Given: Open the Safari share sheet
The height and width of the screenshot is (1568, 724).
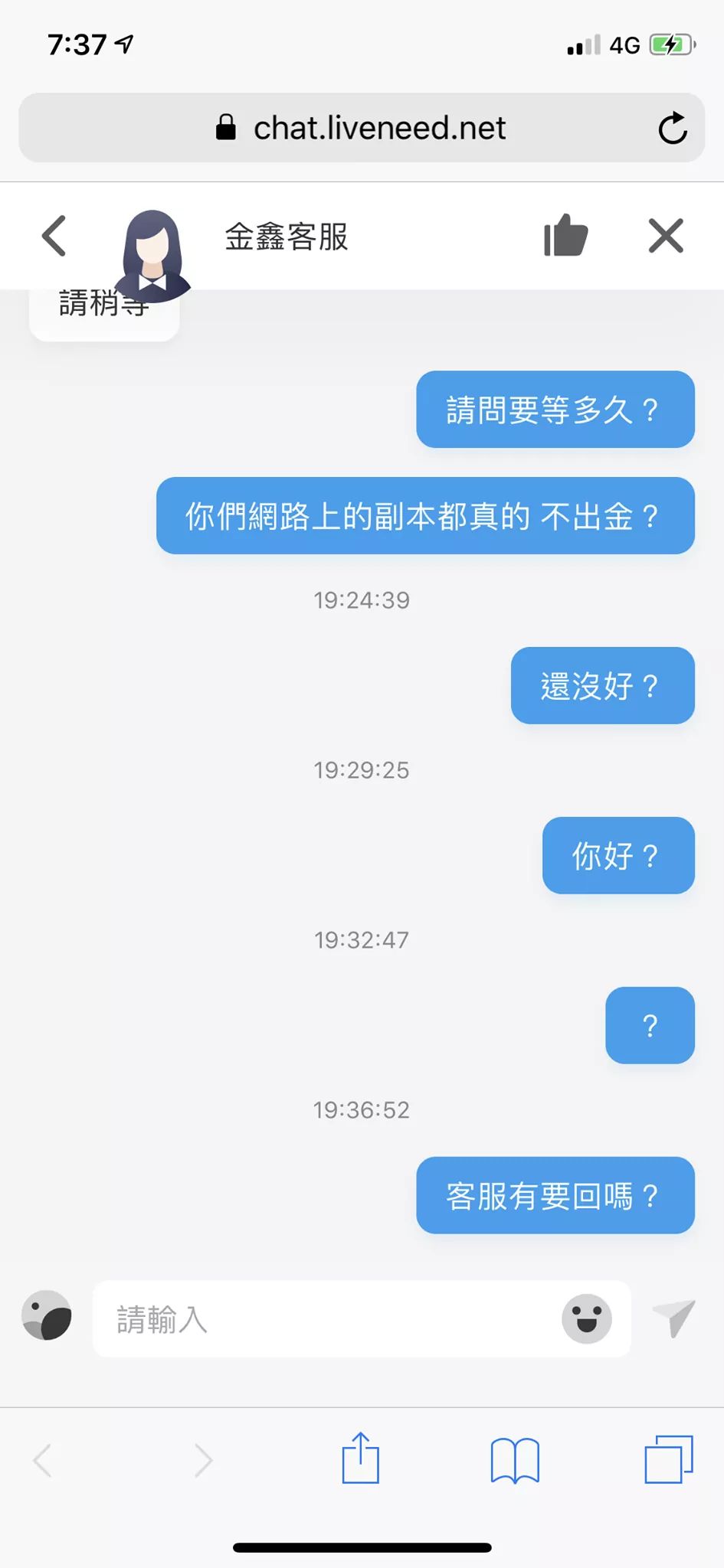Looking at the screenshot, I should 360,1459.
